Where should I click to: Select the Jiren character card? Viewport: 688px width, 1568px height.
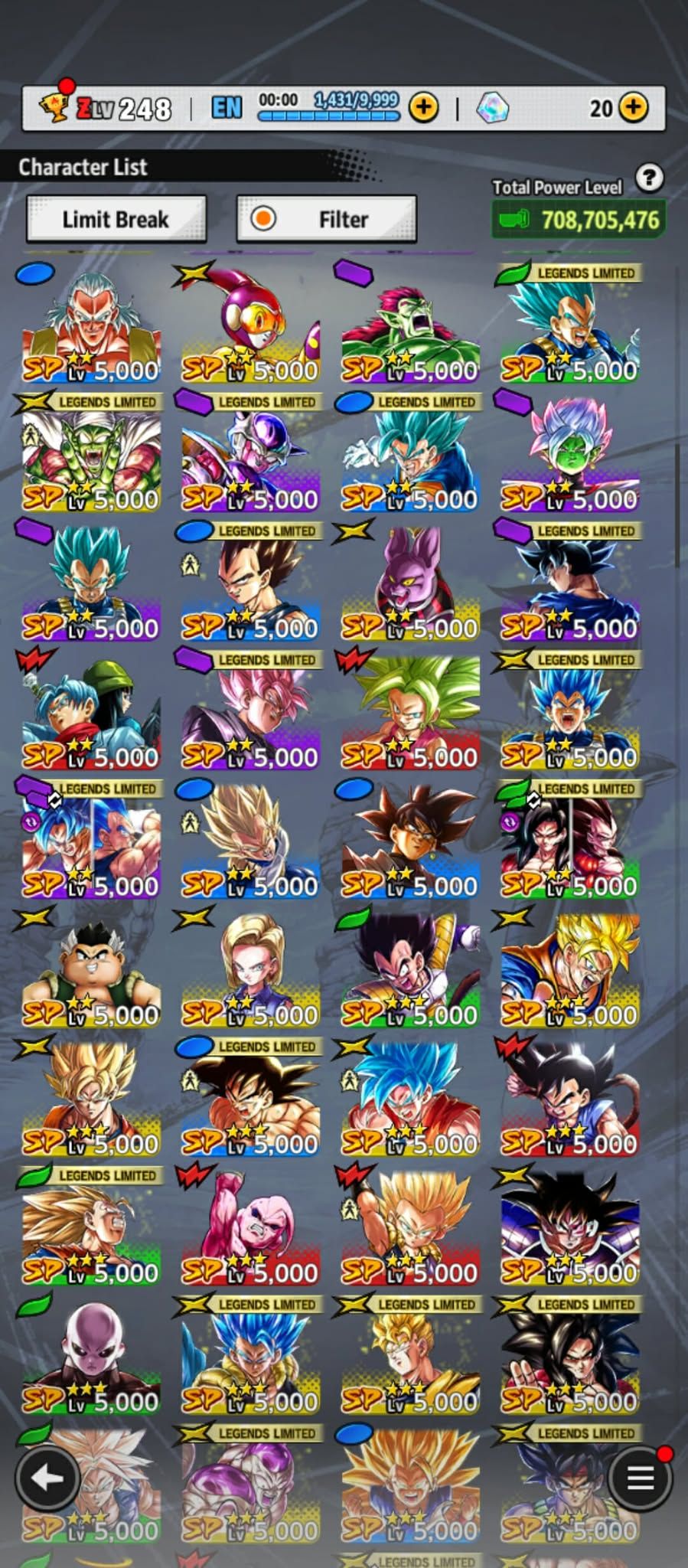pos(91,1357)
